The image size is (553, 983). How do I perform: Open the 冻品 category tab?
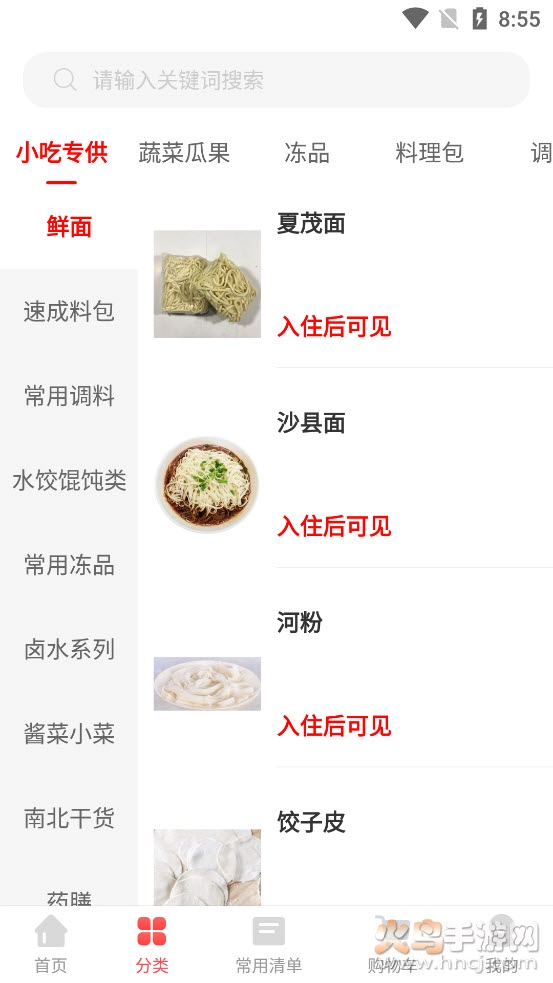[307, 152]
